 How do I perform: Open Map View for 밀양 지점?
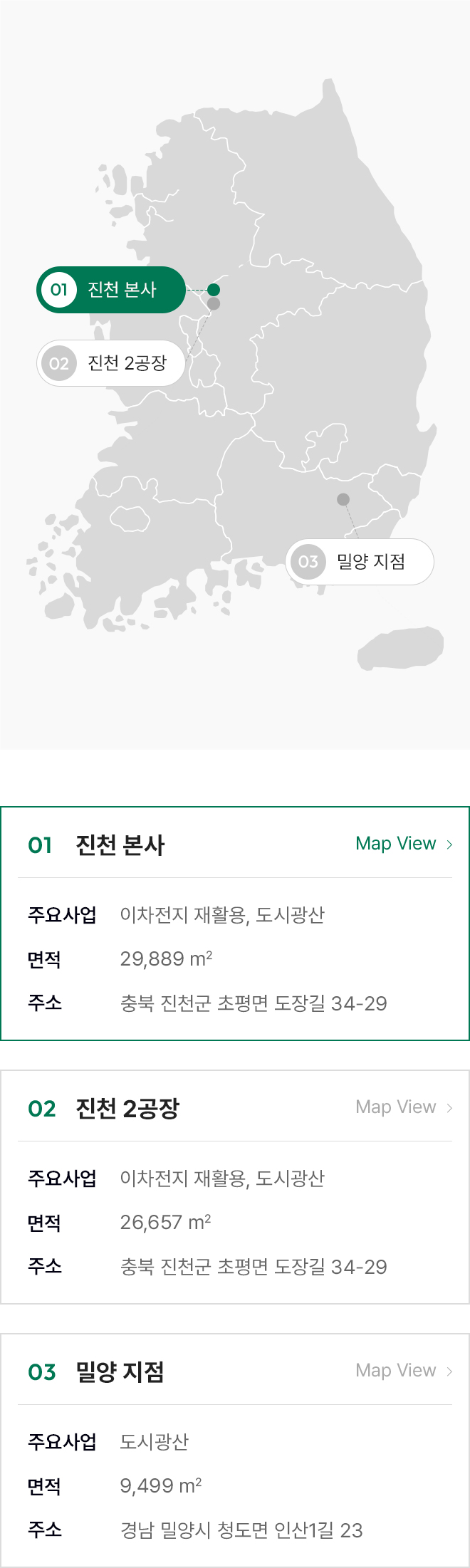point(404,1371)
